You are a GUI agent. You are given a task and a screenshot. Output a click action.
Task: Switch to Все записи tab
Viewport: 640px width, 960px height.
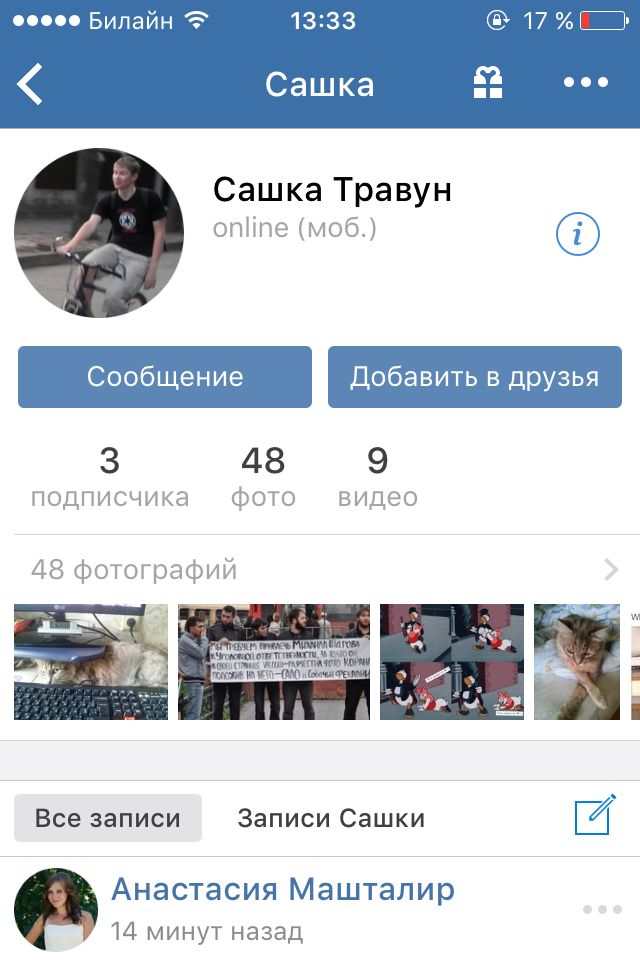click(x=108, y=818)
